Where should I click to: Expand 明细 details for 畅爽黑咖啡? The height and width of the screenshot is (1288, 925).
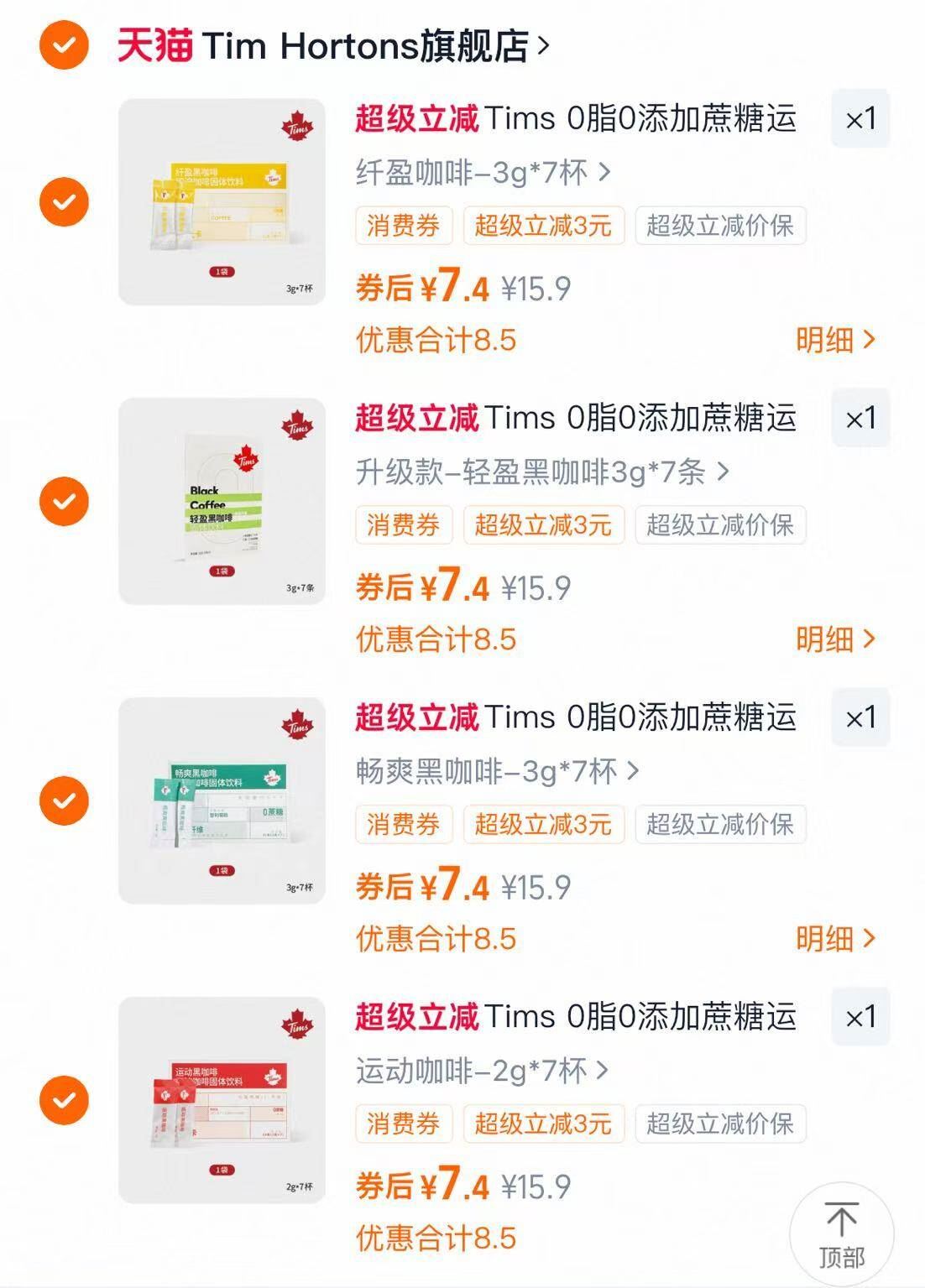[832, 941]
